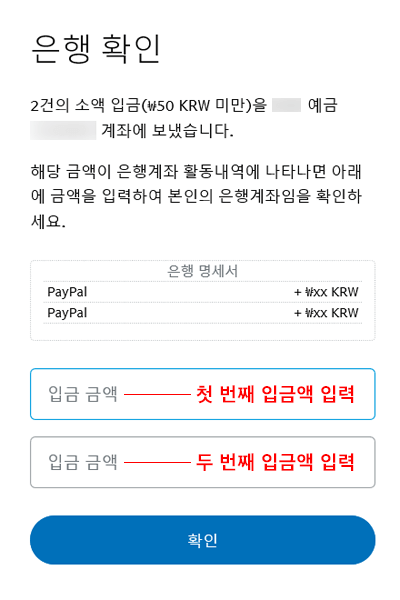Tap the blue 확인 button
Screen dimensions: 400x600
202,540
